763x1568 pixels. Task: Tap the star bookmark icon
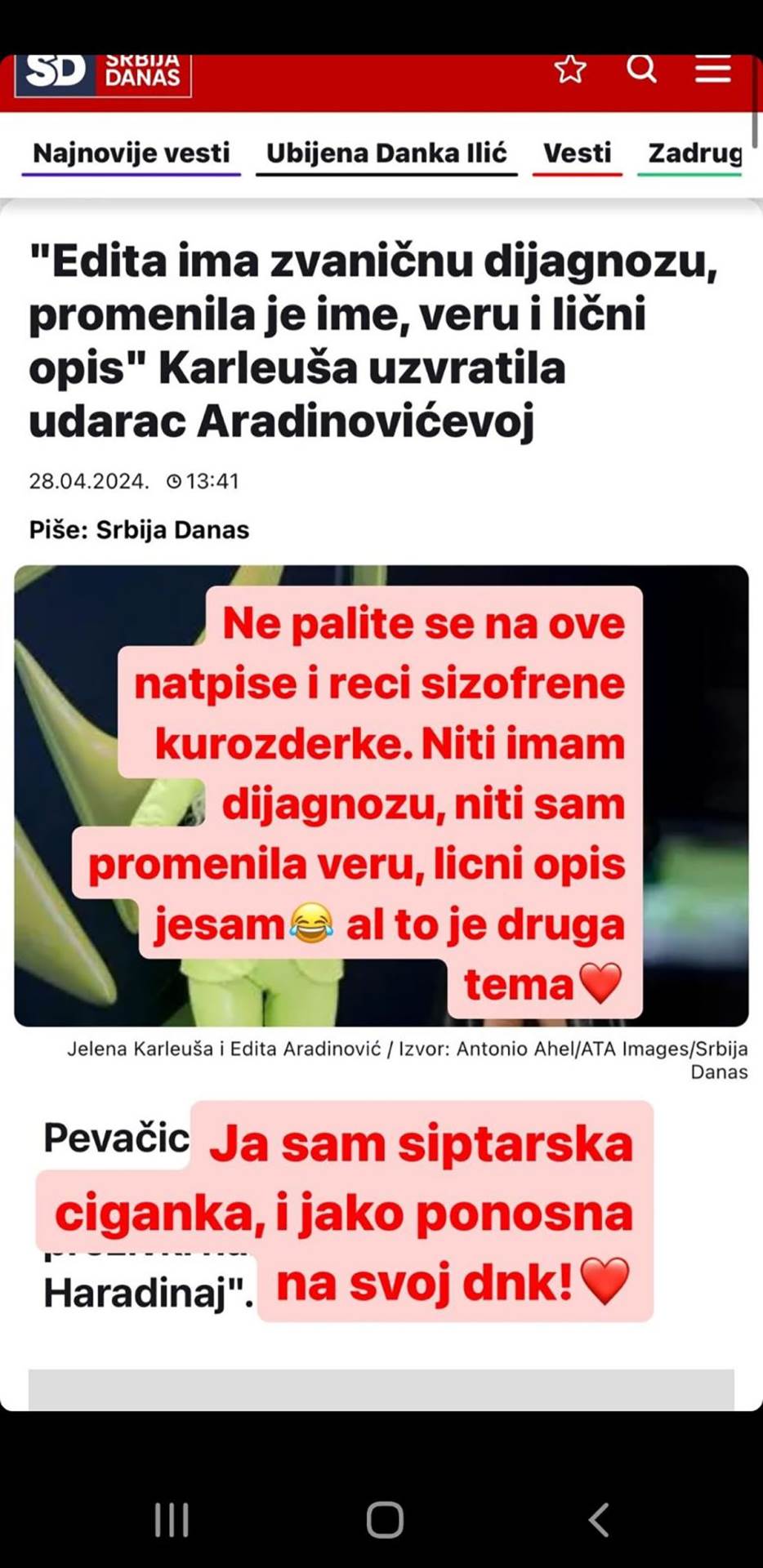coord(569,72)
